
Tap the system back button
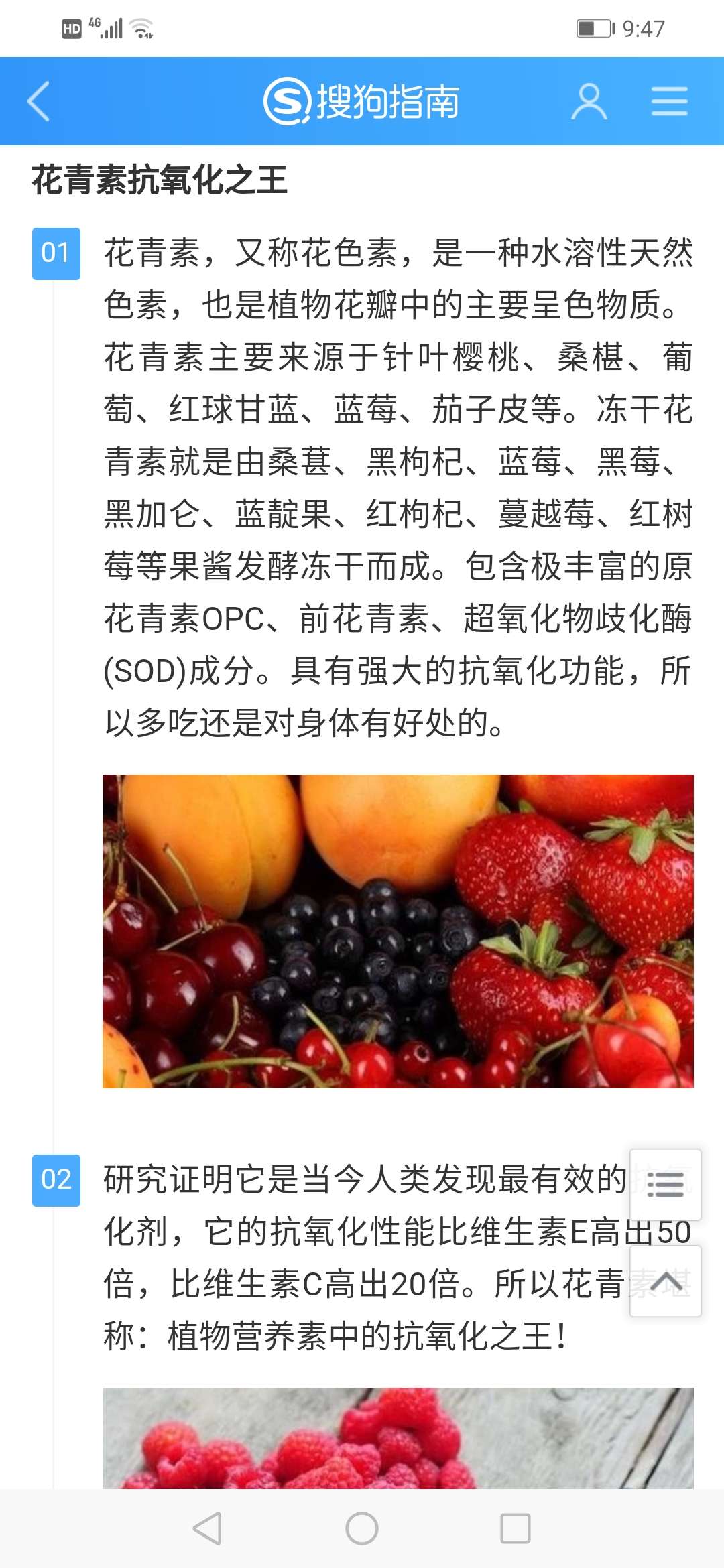point(207,1528)
